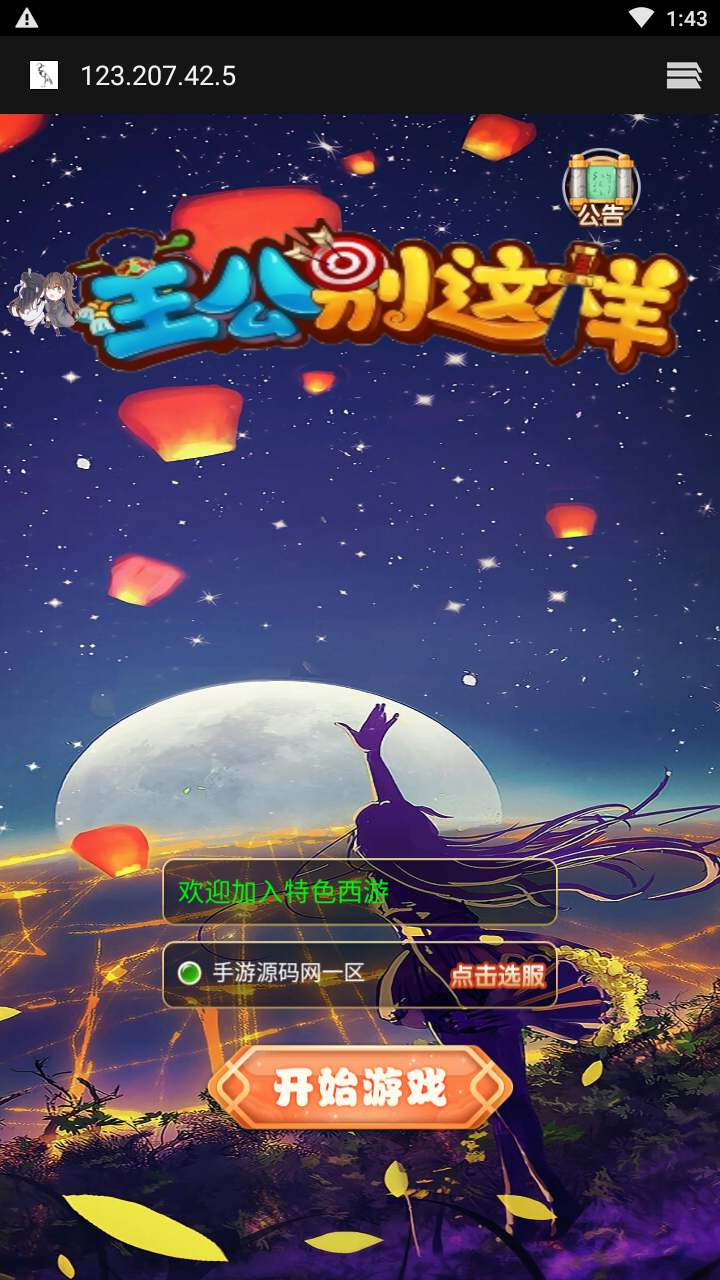Image resolution: width=720 pixels, height=1280 pixels.
Task: Start the game with 开始游戏
Action: tap(360, 1089)
